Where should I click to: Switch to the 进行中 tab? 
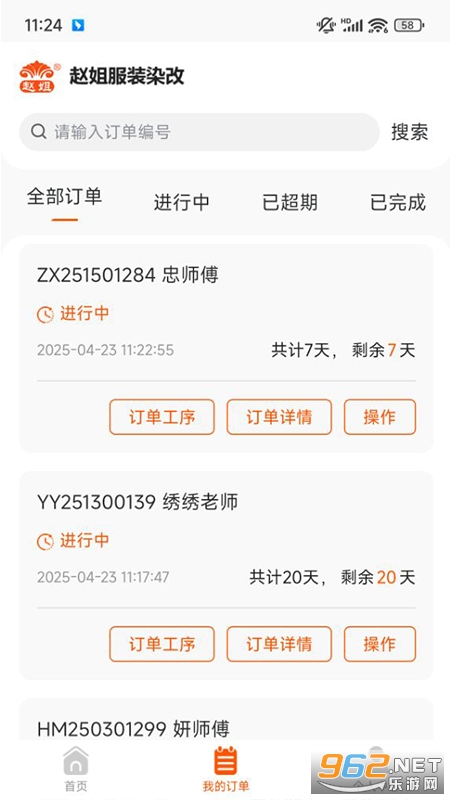click(x=182, y=203)
